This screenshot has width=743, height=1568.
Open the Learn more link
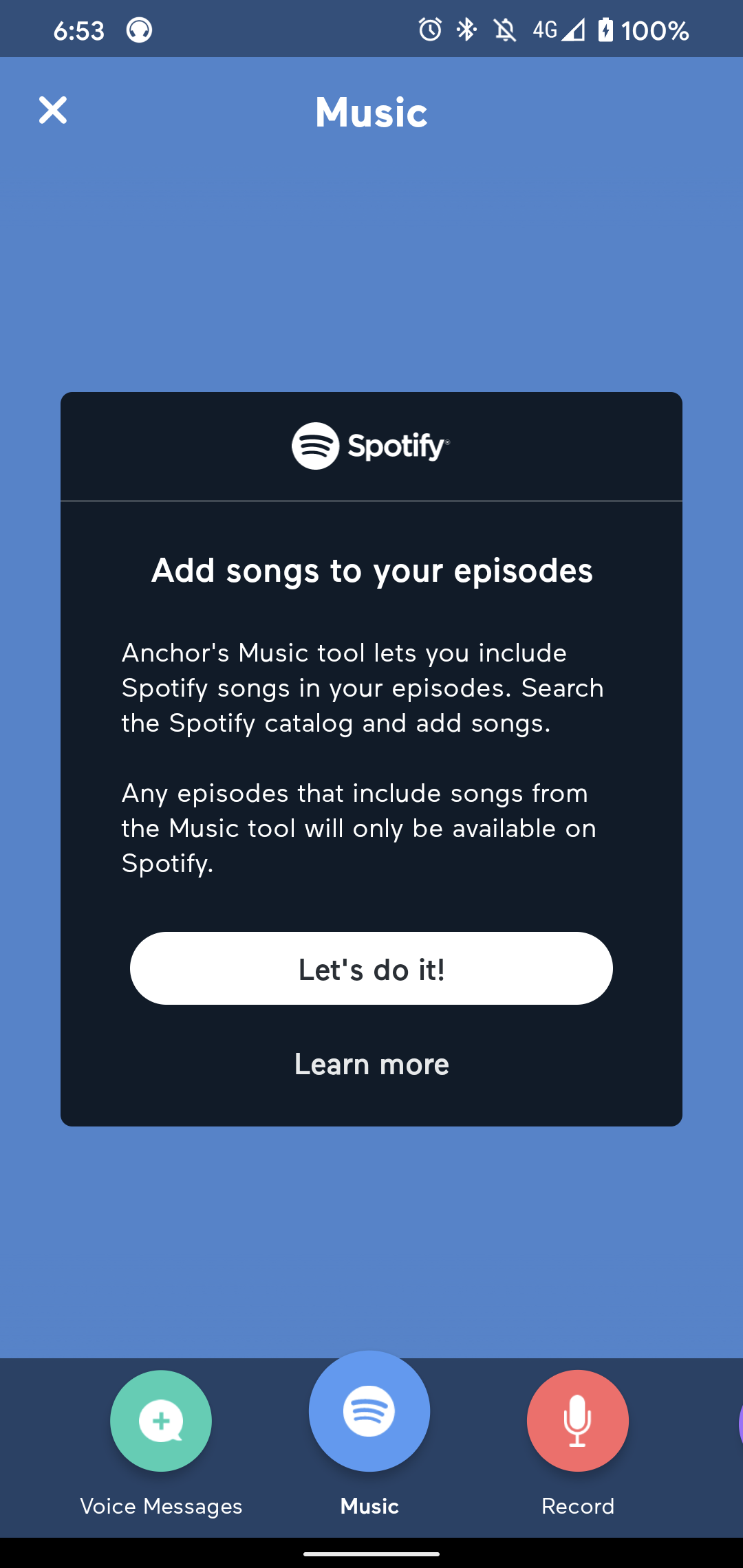tap(371, 1063)
